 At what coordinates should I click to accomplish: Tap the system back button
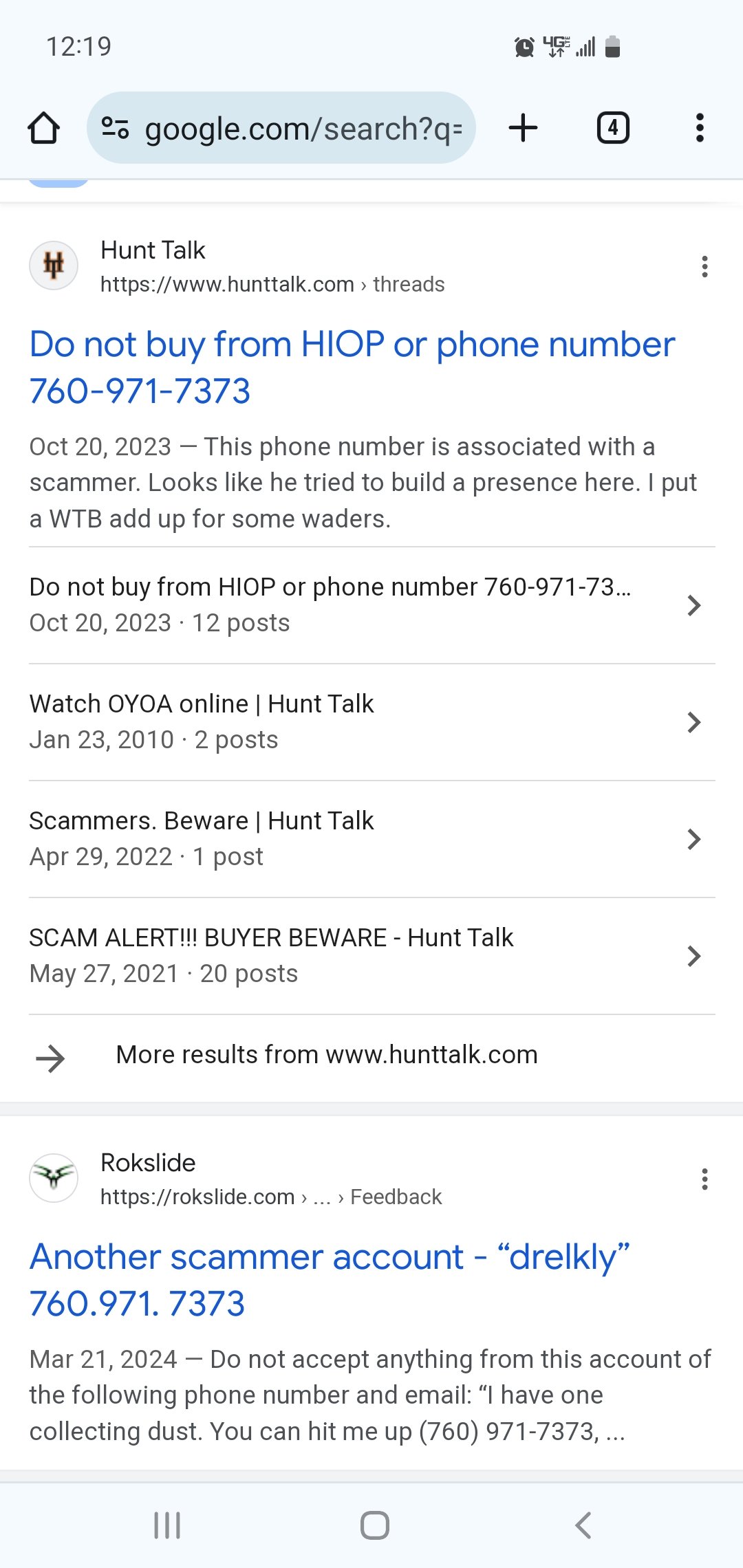coord(583,1525)
